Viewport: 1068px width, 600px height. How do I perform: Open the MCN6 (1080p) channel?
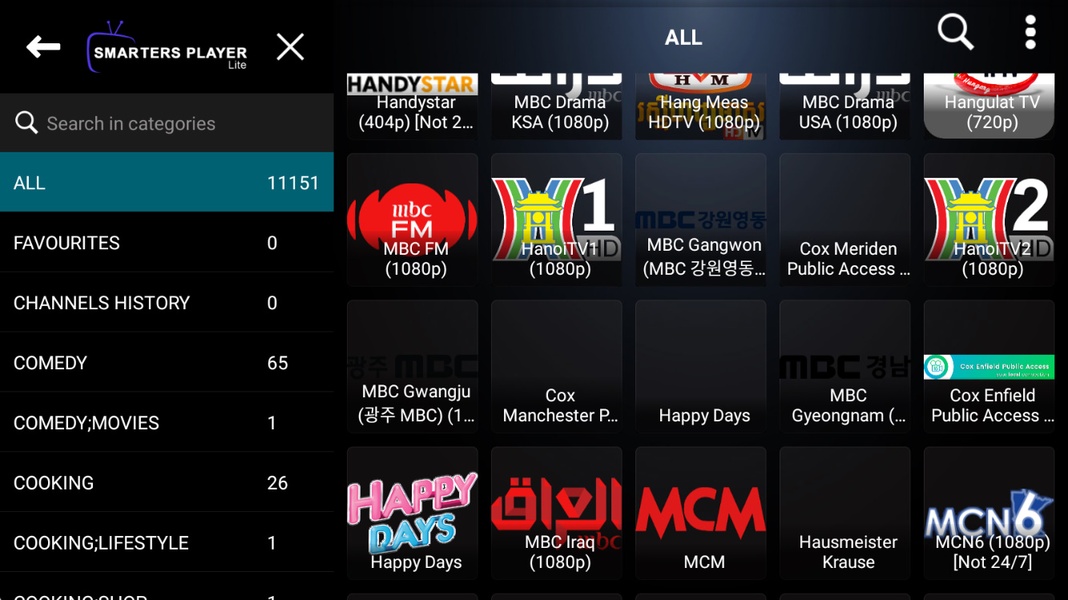click(989, 513)
